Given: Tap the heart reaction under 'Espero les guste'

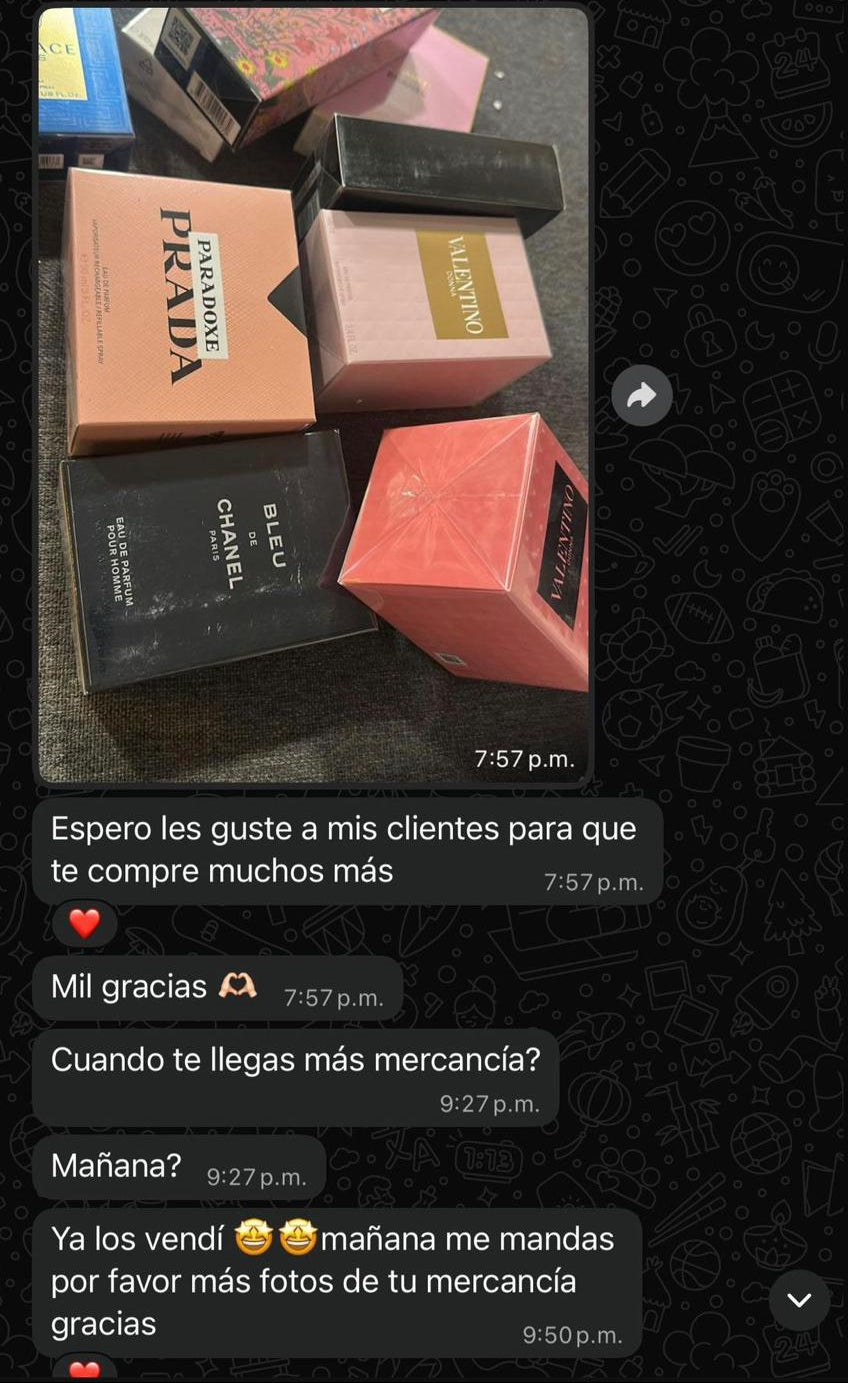Looking at the screenshot, I should click(85, 923).
